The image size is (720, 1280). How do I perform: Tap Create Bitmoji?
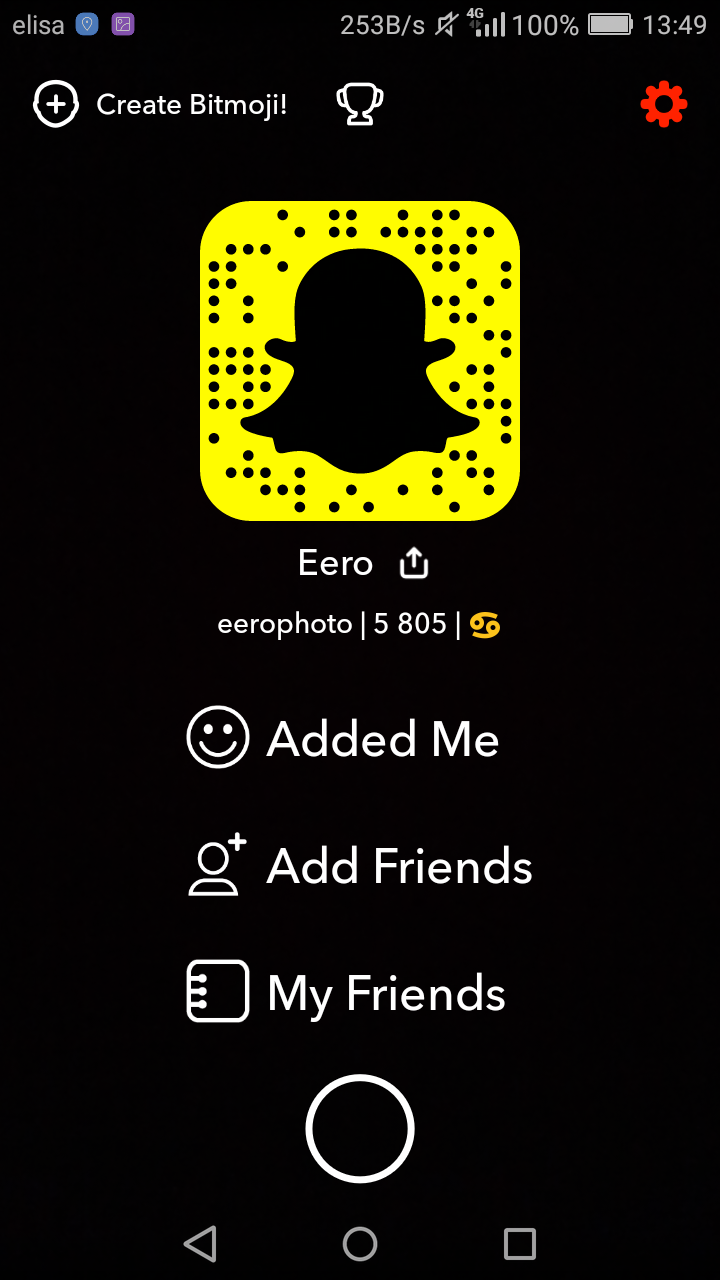click(x=160, y=104)
